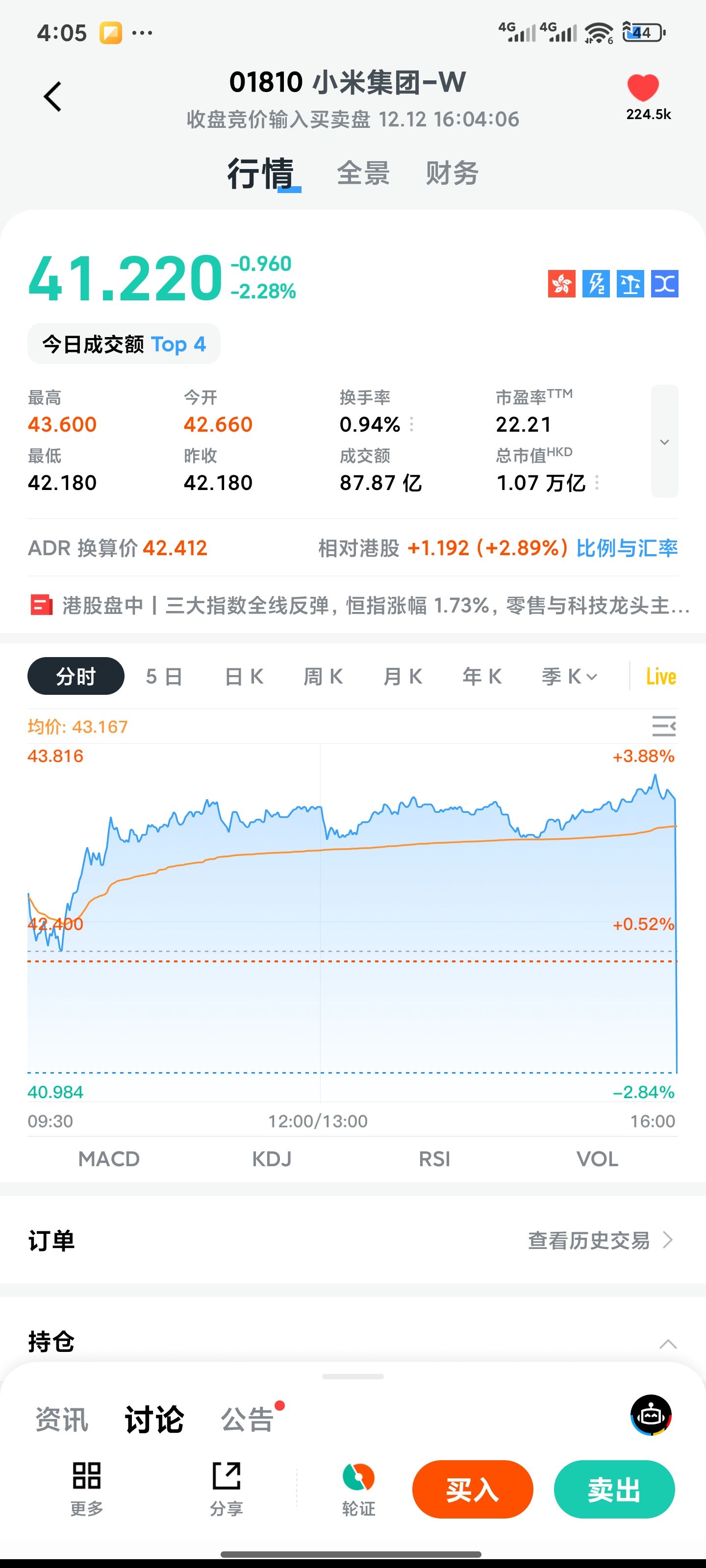Image resolution: width=706 pixels, height=1568 pixels.
Task: View 查看历史交易 history
Action: pyautogui.click(x=600, y=1241)
